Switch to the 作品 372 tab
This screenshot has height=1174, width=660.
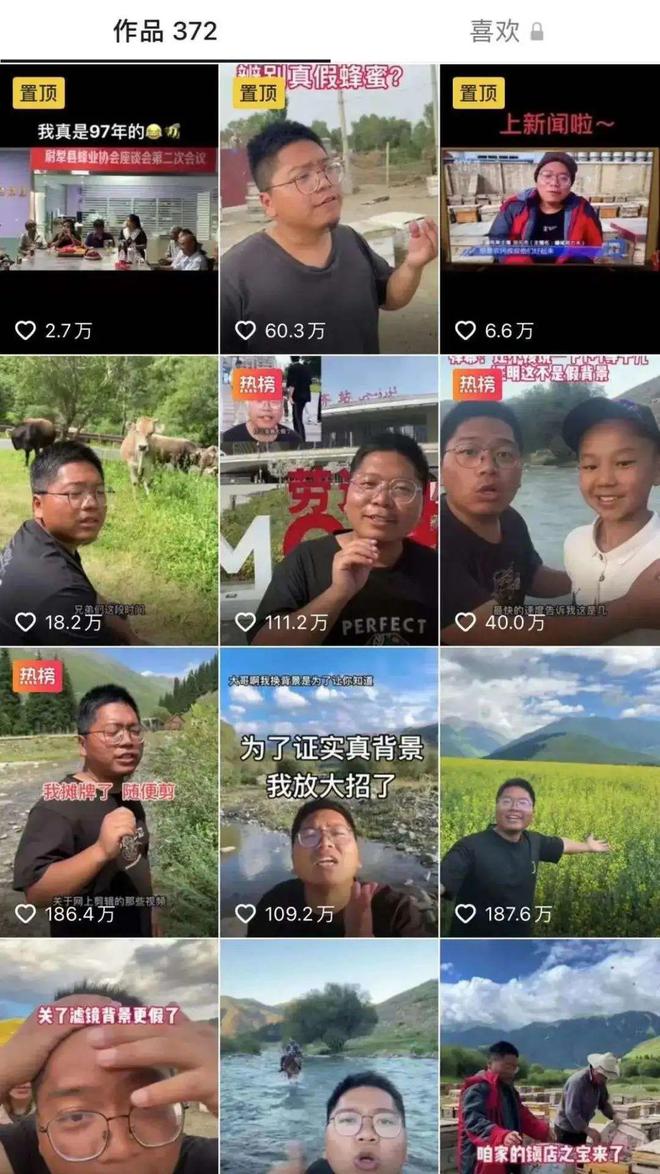tap(165, 32)
